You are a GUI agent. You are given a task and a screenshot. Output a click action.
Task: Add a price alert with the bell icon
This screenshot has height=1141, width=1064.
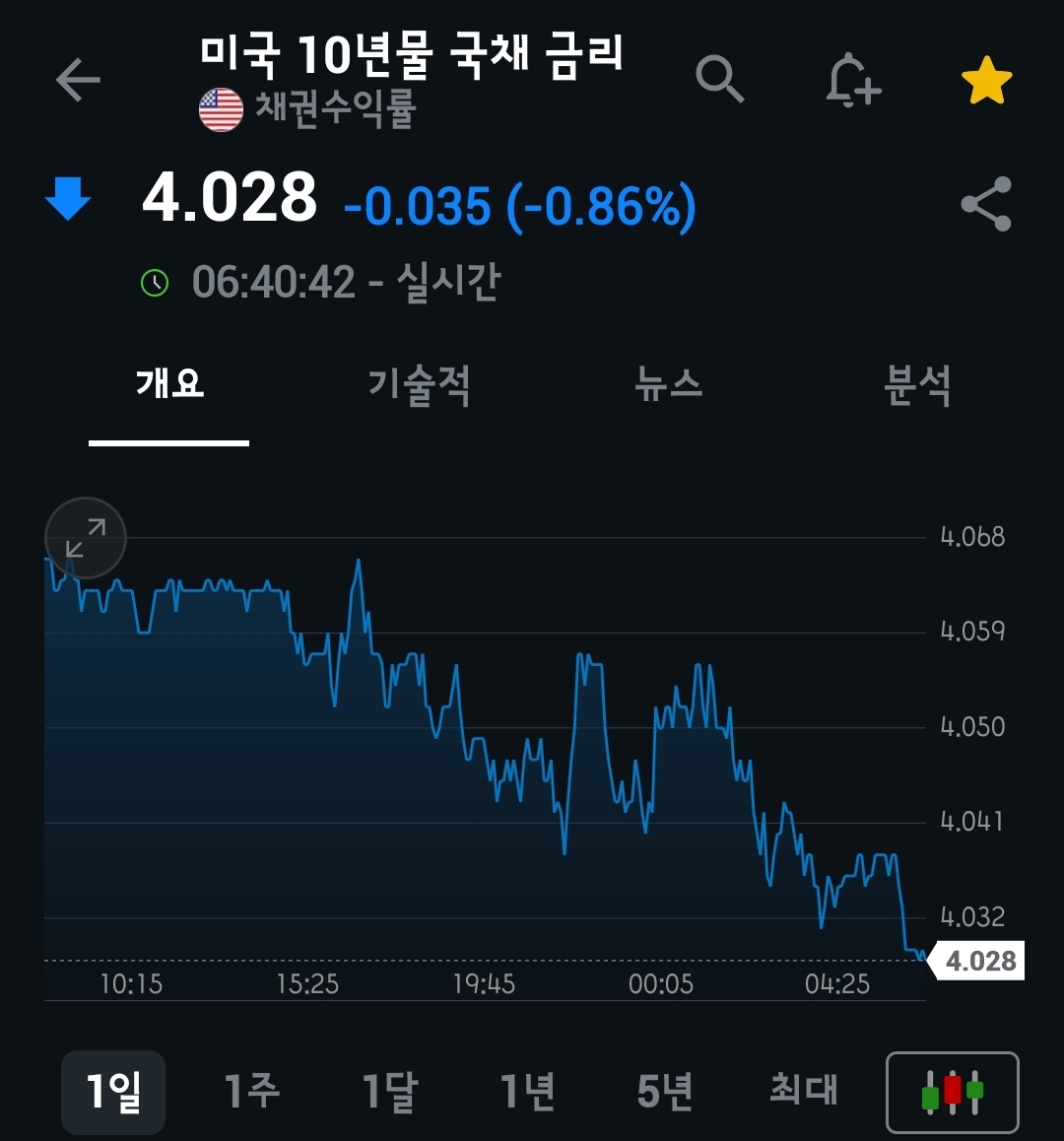tap(852, 80)
